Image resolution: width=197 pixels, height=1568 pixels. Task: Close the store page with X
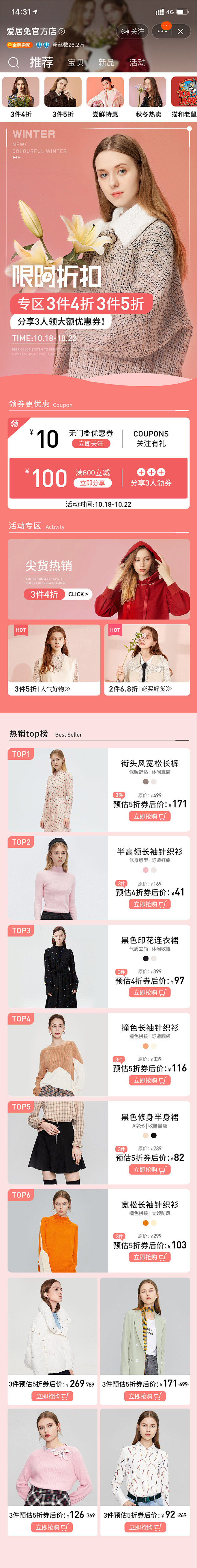pyautogui.click(x=181, y=31)
